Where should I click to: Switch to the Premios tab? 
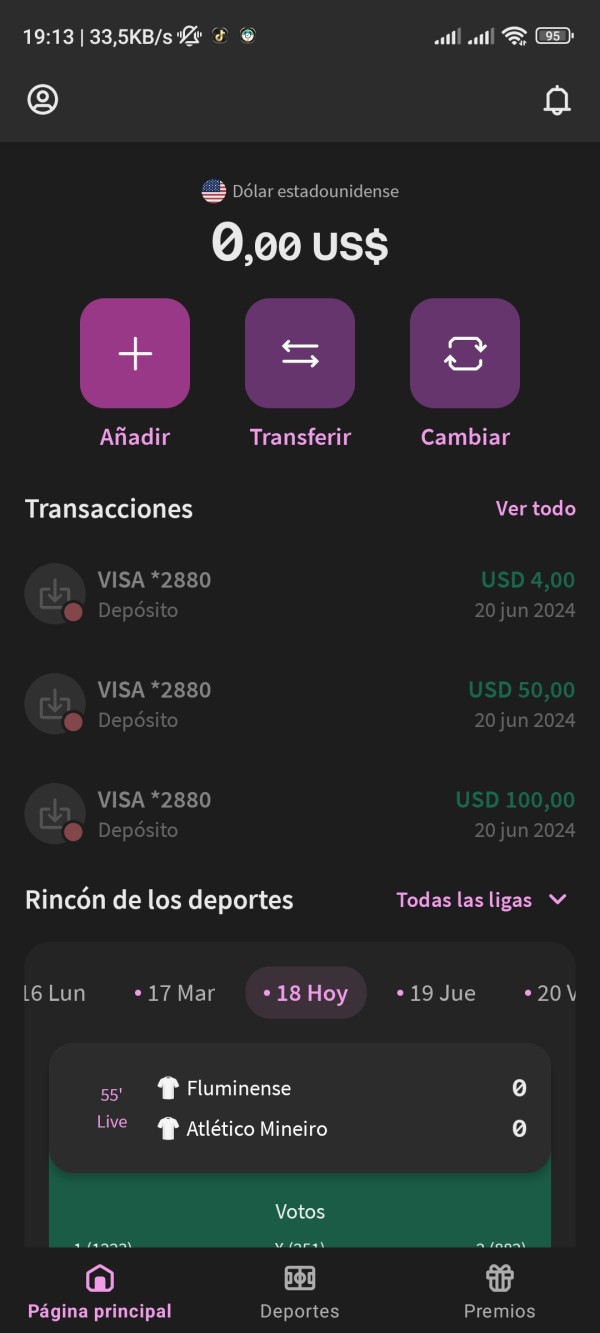click(x=499, y=1292)
